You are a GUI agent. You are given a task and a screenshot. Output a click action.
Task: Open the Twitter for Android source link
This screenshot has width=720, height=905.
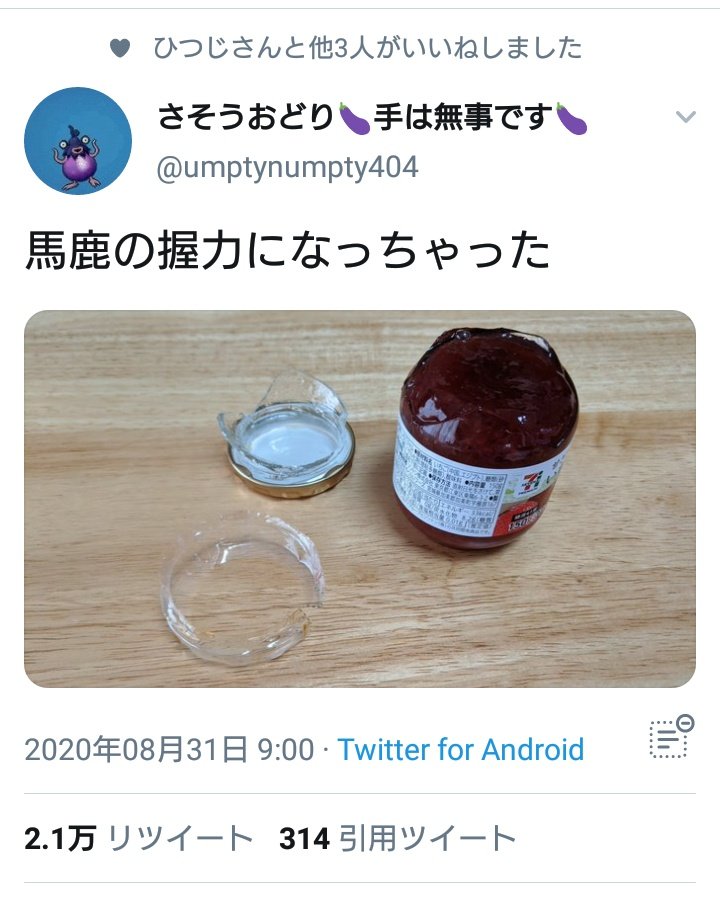pyautogui.click(x=460, y=749)
